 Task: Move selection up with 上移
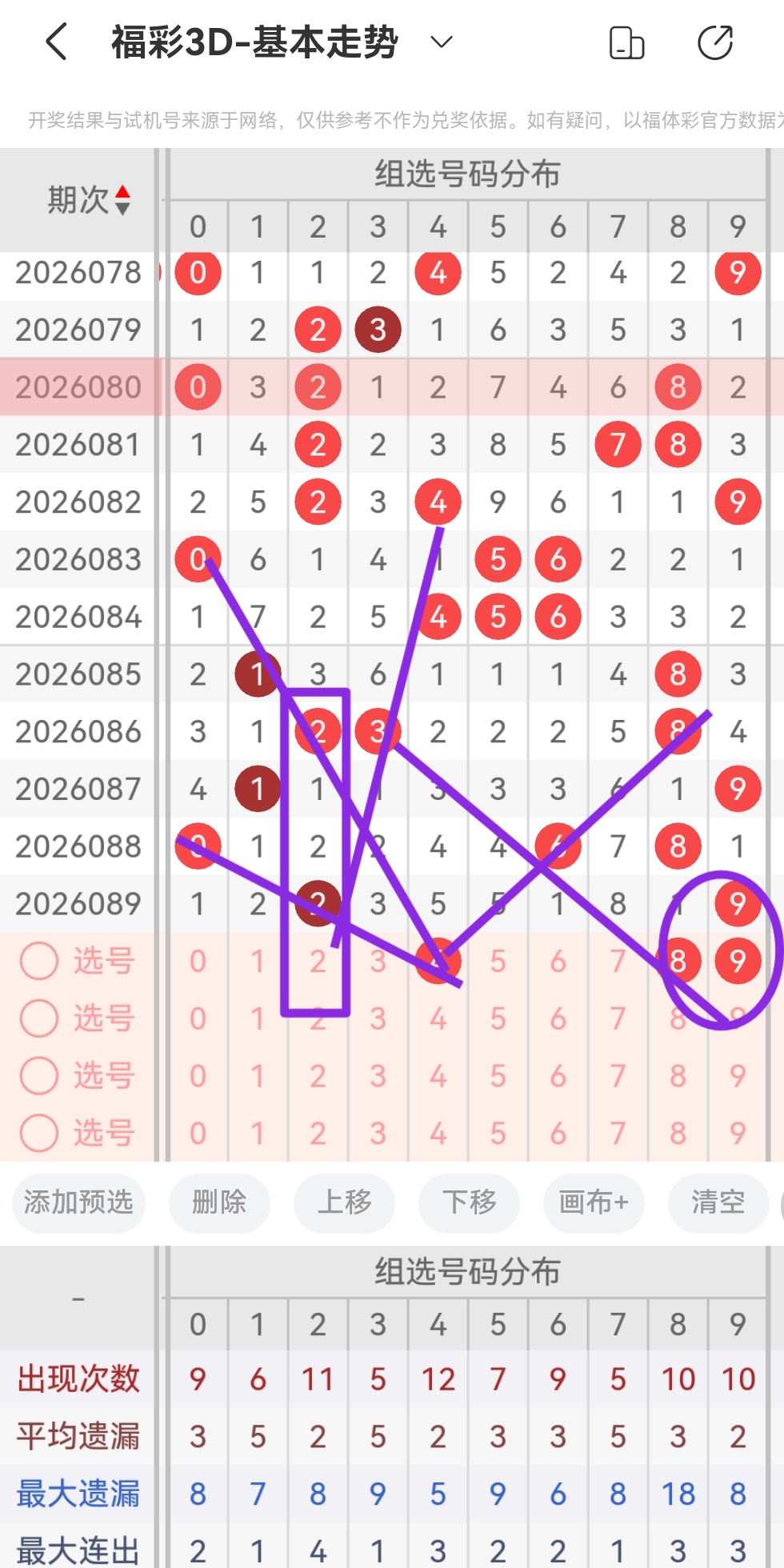344,1202
